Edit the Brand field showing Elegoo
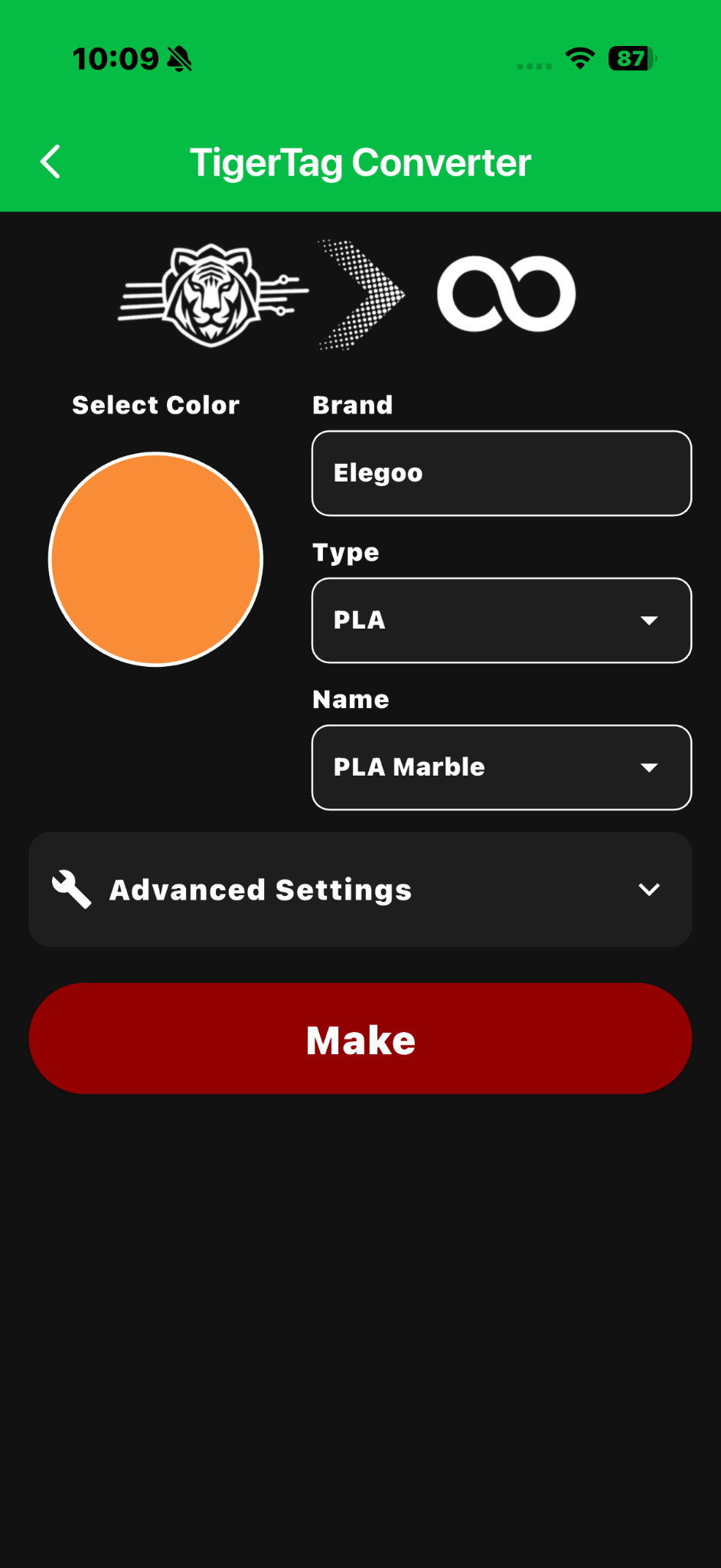This screenshot has height=1568, width=721. coord(501,473)
